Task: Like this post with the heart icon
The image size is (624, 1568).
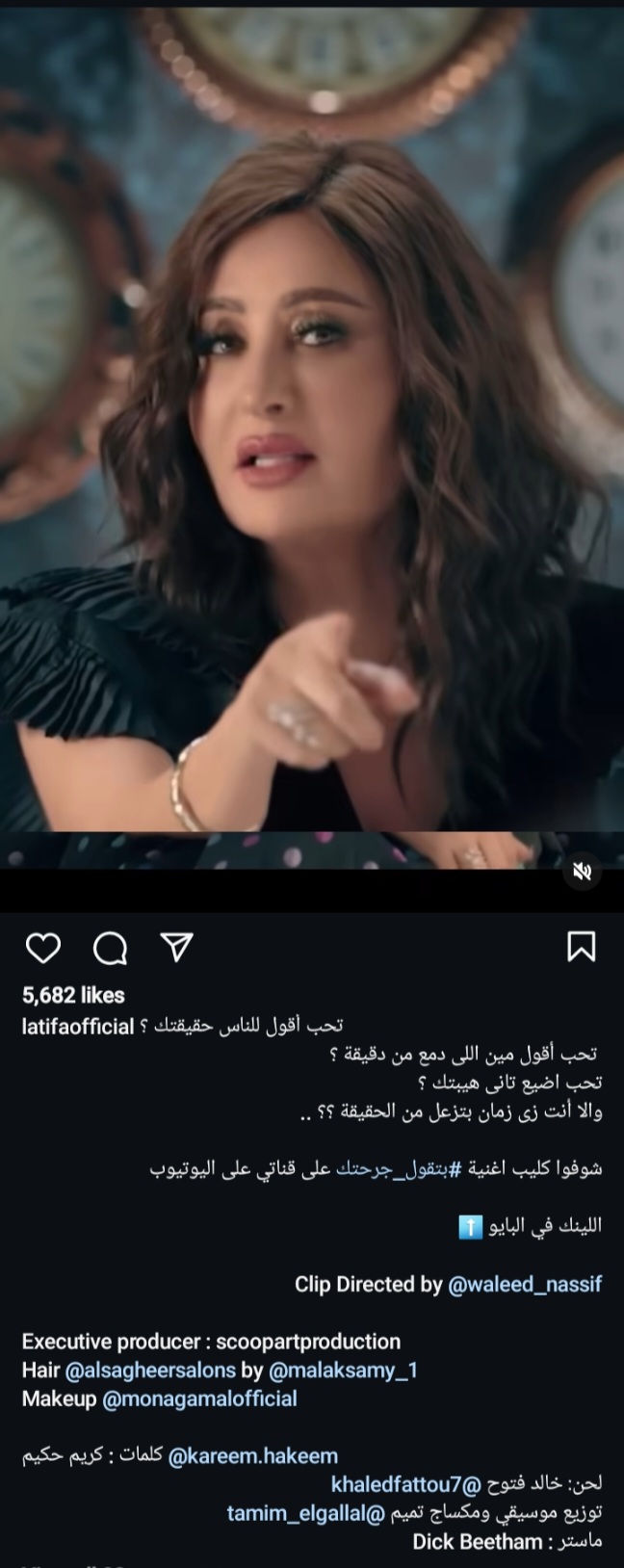Action: click(42, 949)
